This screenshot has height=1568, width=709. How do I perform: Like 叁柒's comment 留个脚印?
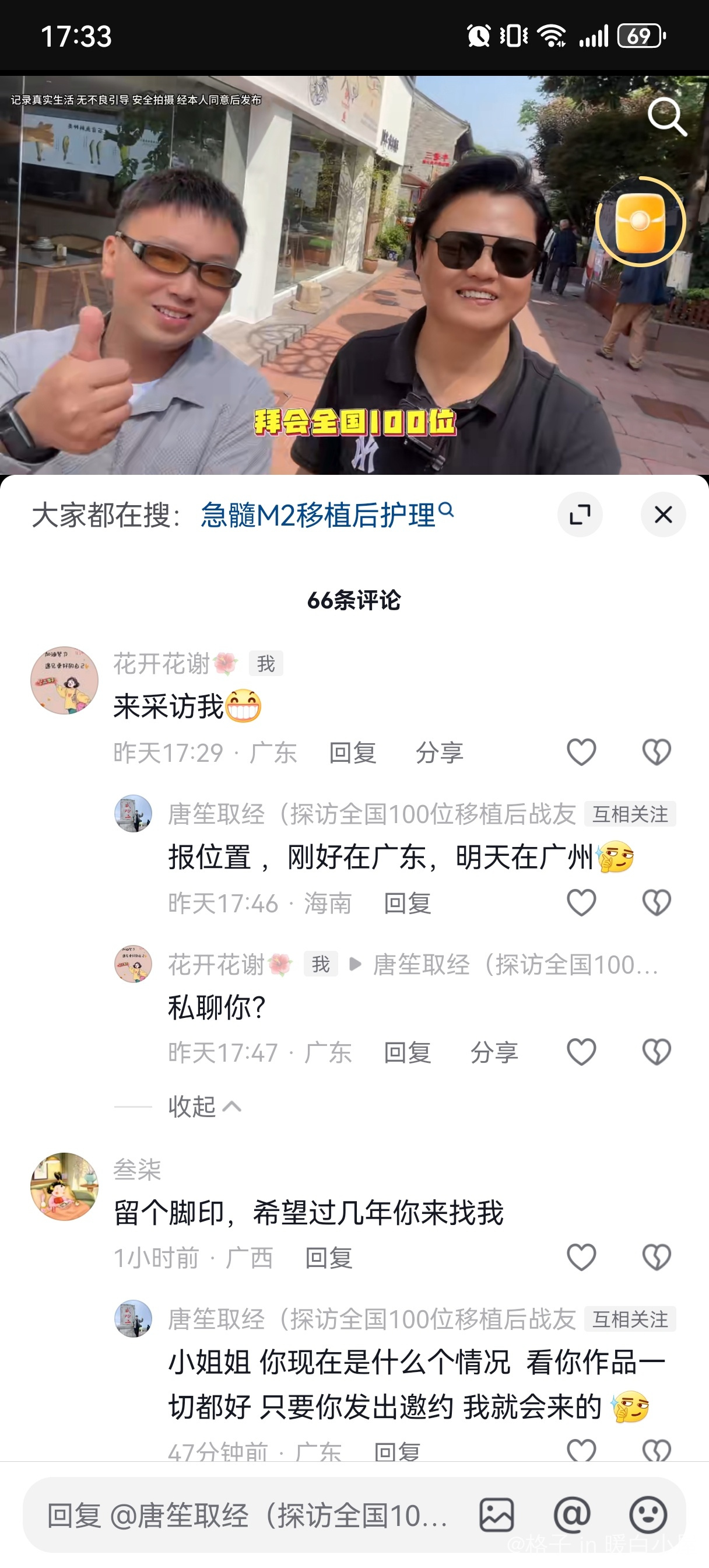pyautogui.click(x=581, y=1258)
